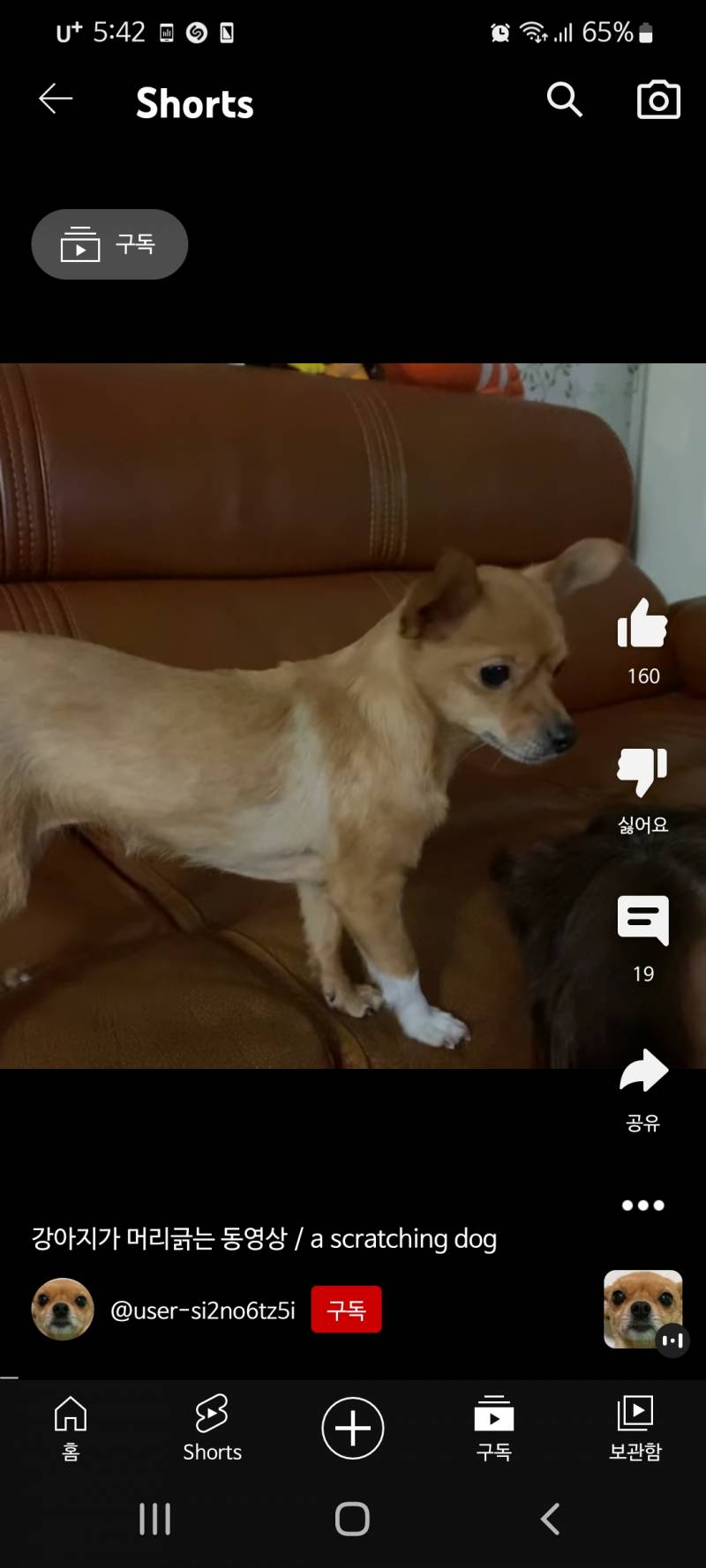Image resolution: width=706 pixels, height=1568 pixels.
Task: Open the 보관함 library tab
Action: (x=635, y=1428)
